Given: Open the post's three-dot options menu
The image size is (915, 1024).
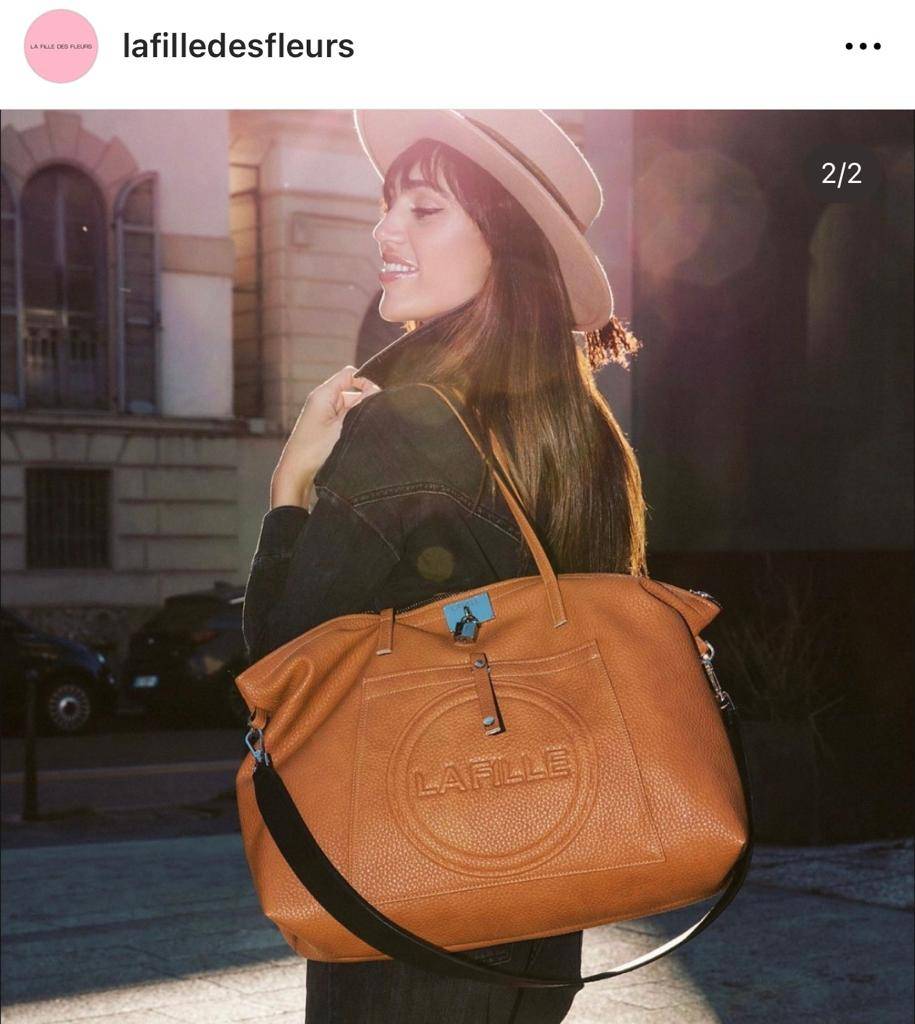Looking at the screenshot, I should (x=862, y=46).
